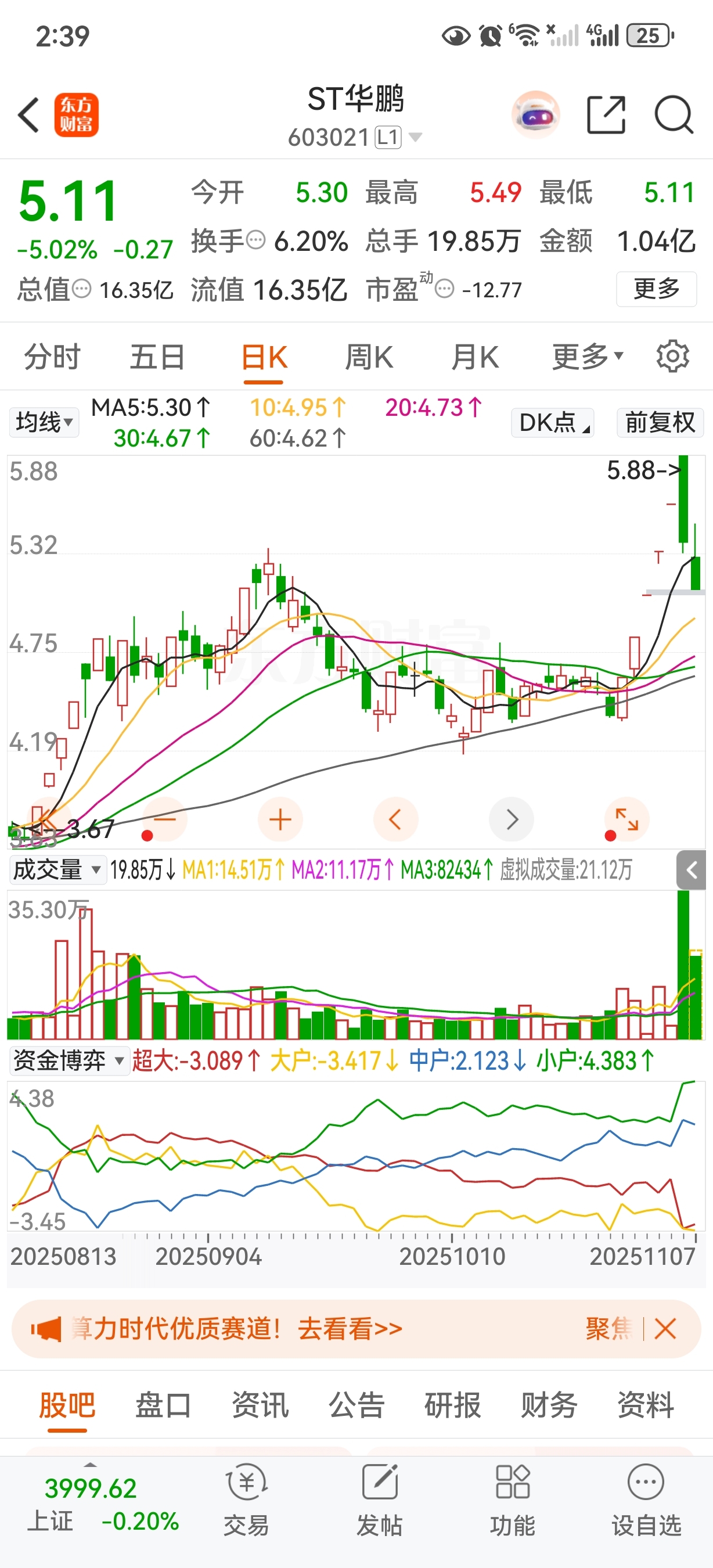The width and height of the screenshot is (713, 1568).
Task: Switch to the 月K chart tab
Action: coord(474,357)
